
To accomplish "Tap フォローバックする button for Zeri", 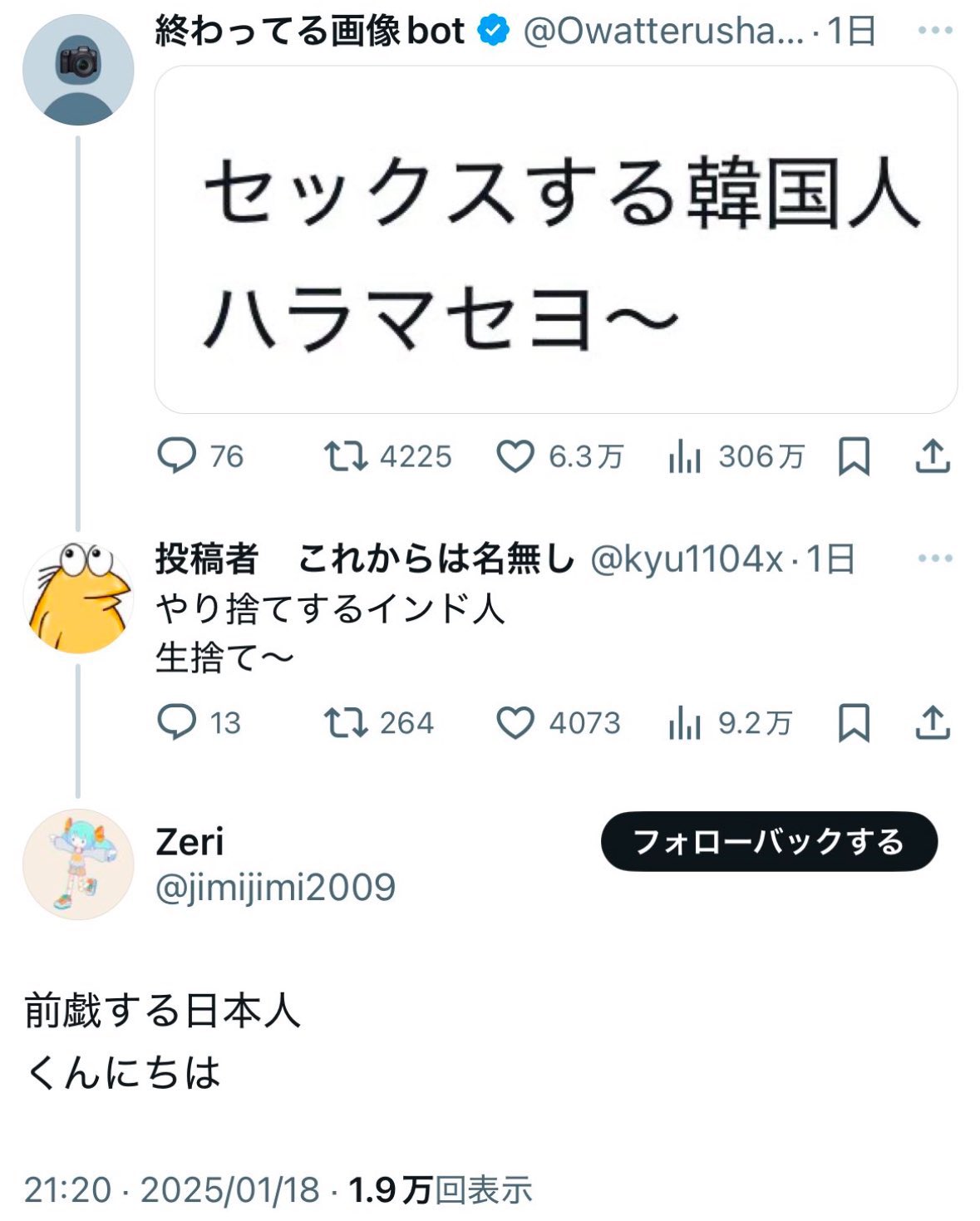I will click(x=768, y=841).
